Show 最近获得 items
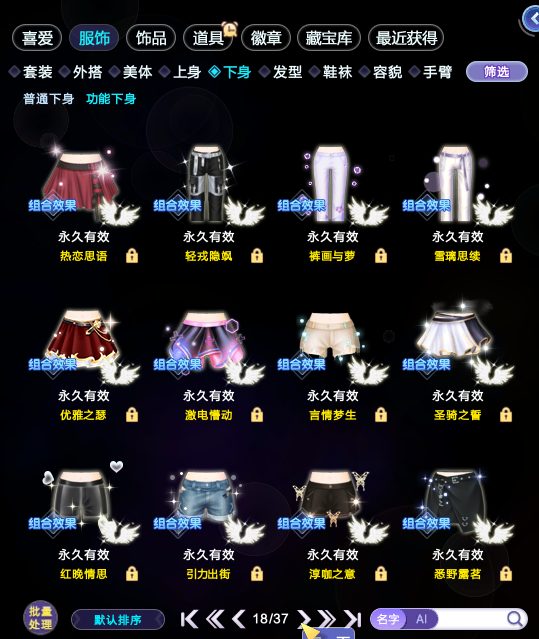539x639 pixels. click(x=406, y=38)
